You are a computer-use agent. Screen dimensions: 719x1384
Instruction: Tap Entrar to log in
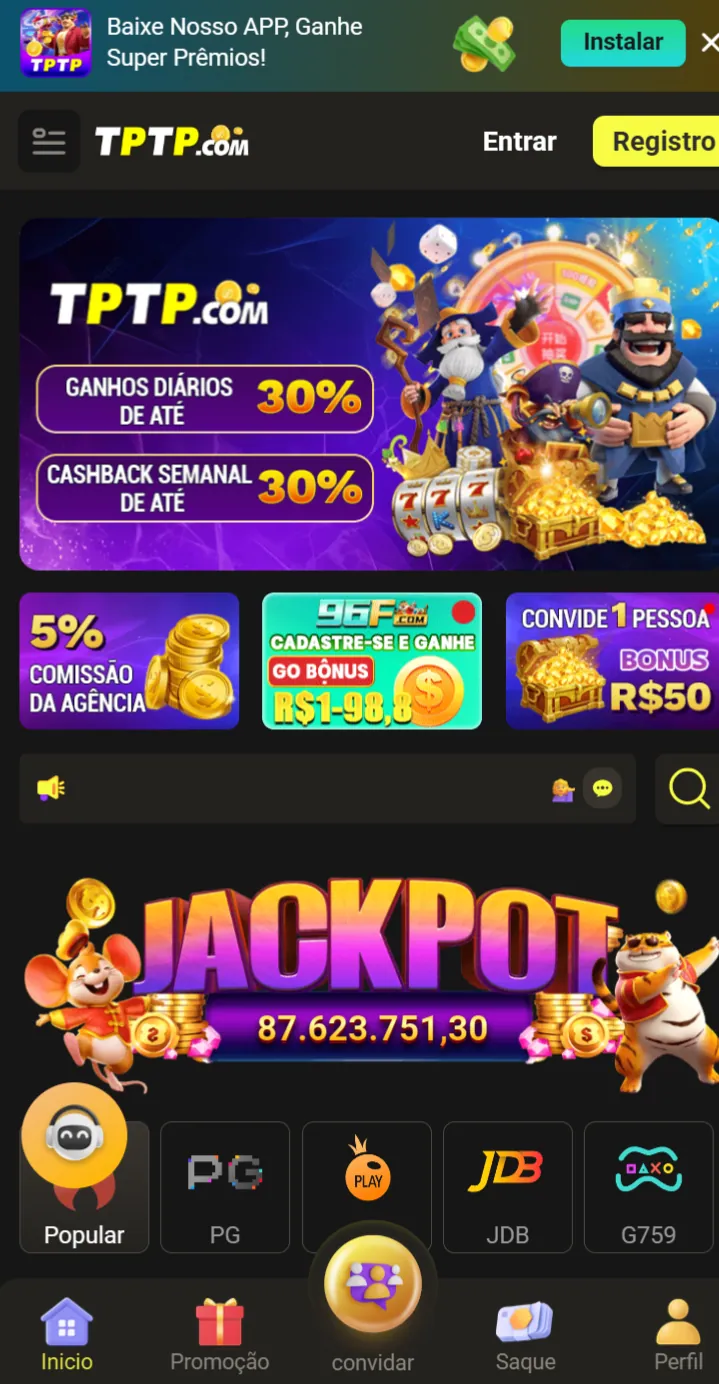(519, 141)
